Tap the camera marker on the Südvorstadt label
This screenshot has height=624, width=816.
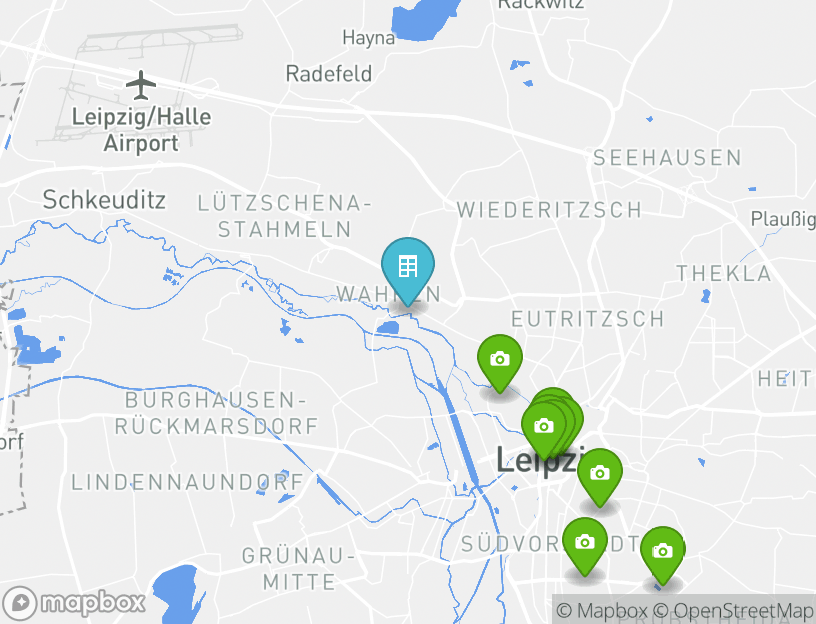click(585, 543)
